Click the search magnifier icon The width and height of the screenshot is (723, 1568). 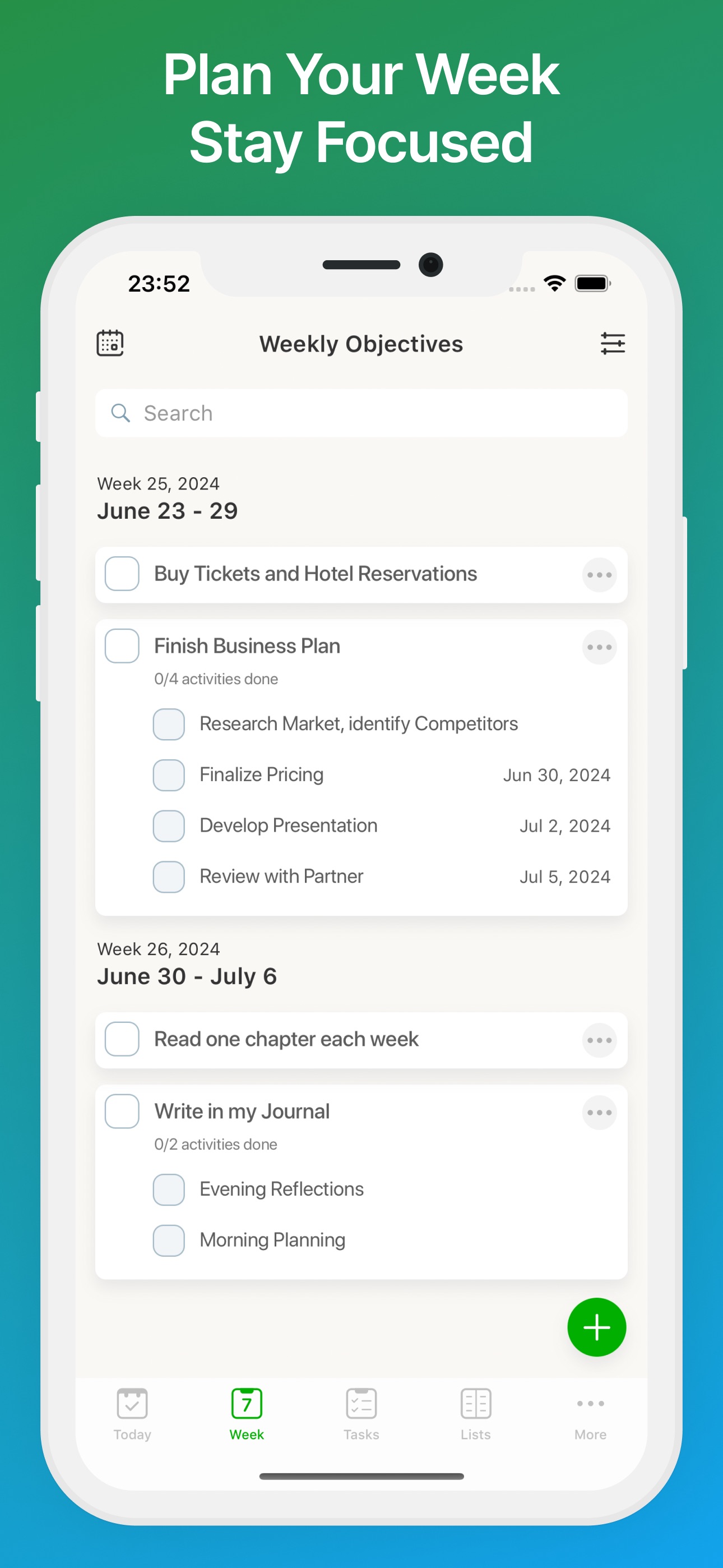[121, 413]
